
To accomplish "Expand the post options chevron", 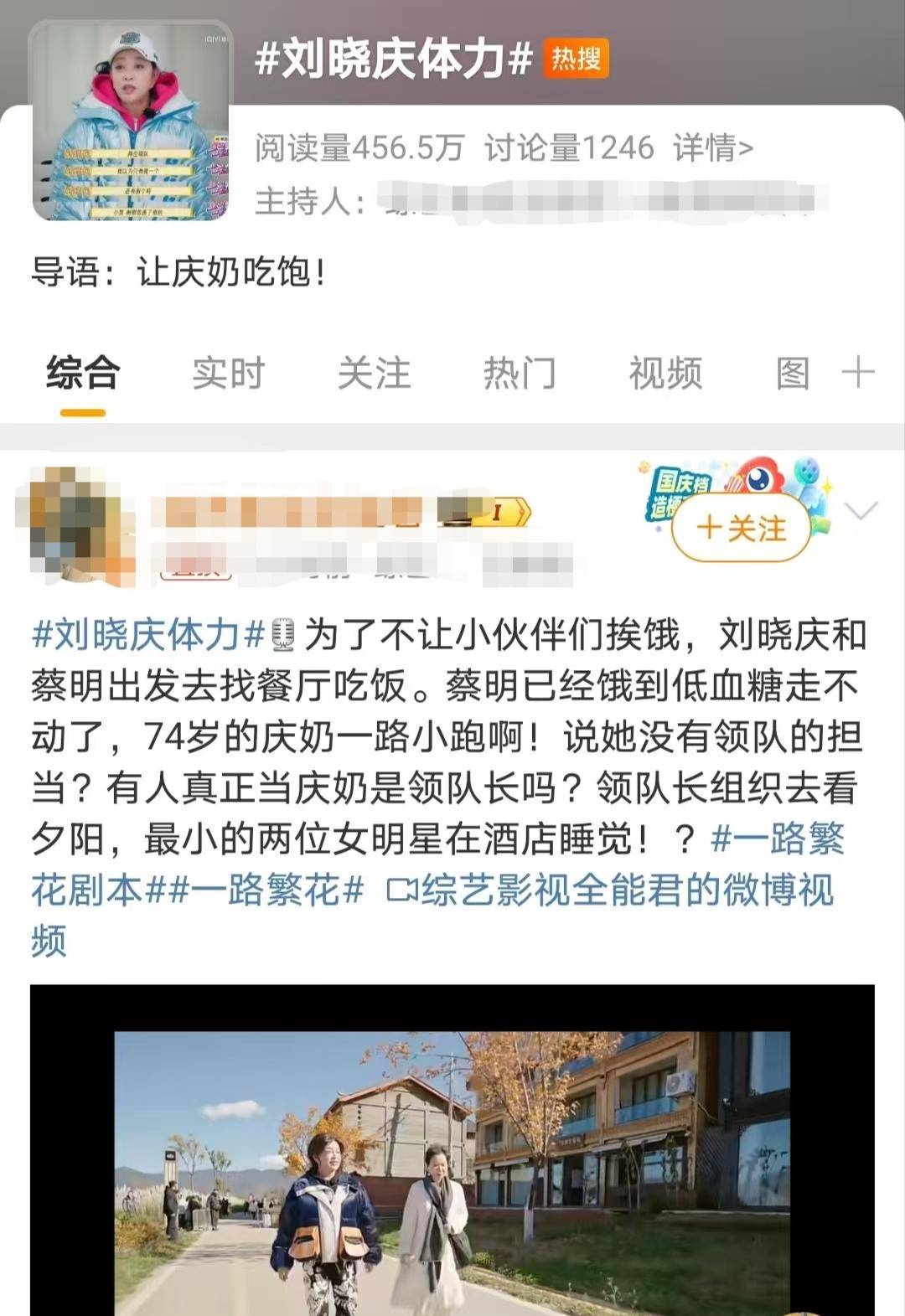I will (x=862, y=510).
